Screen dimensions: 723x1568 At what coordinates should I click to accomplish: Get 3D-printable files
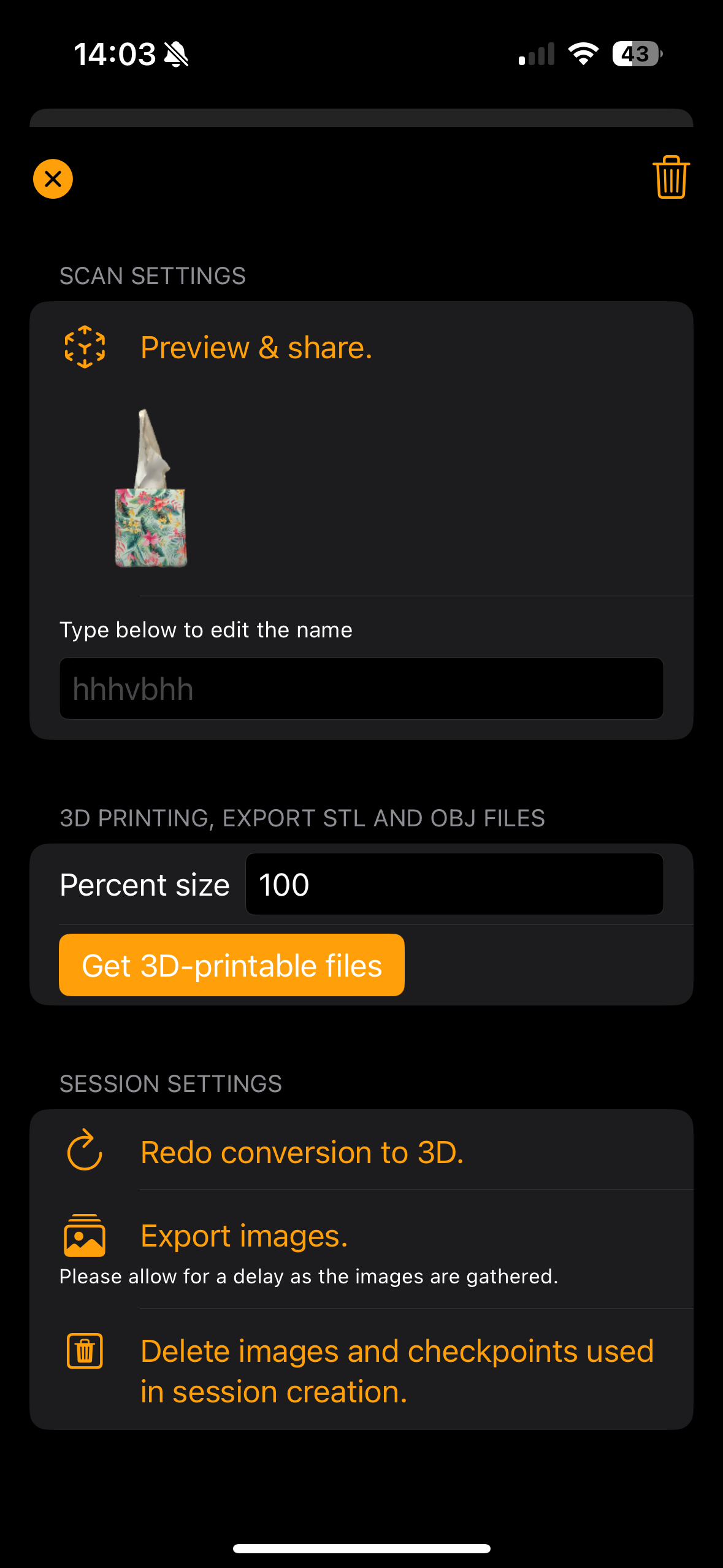click(x=232, y=965)
